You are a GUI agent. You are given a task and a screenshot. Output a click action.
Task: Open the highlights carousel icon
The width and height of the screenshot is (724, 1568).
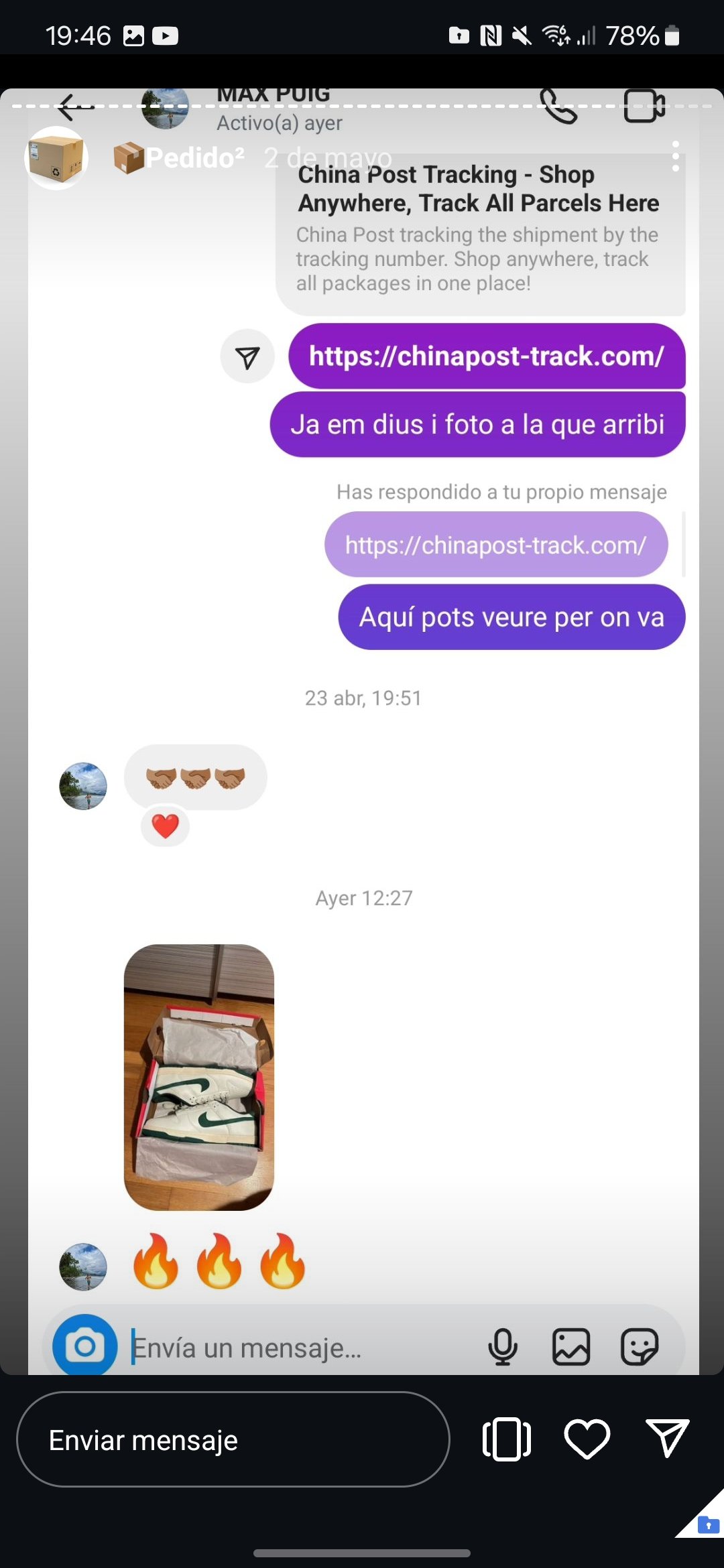click(507, 1439)
